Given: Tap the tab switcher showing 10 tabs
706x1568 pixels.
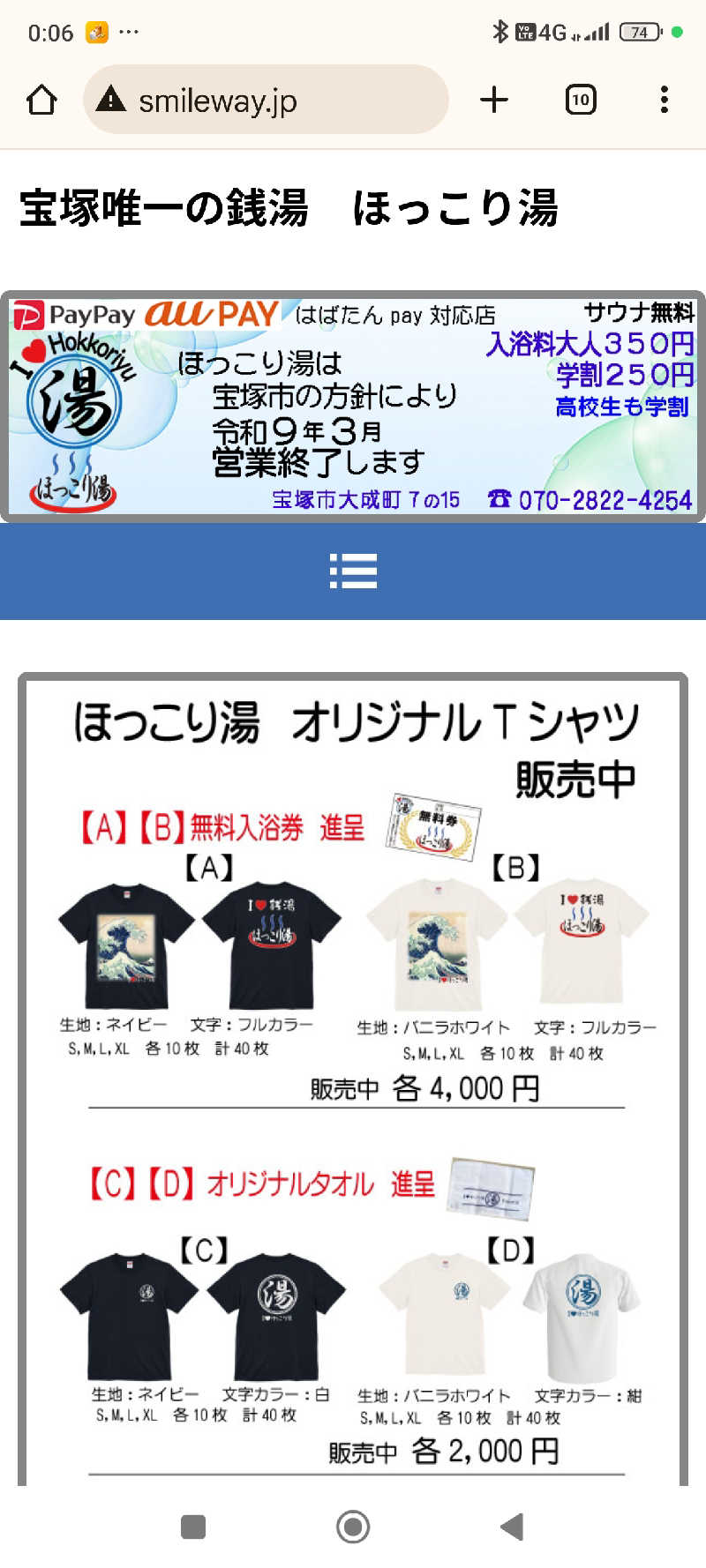Looking at the screenshot, I should click(580, 101).
